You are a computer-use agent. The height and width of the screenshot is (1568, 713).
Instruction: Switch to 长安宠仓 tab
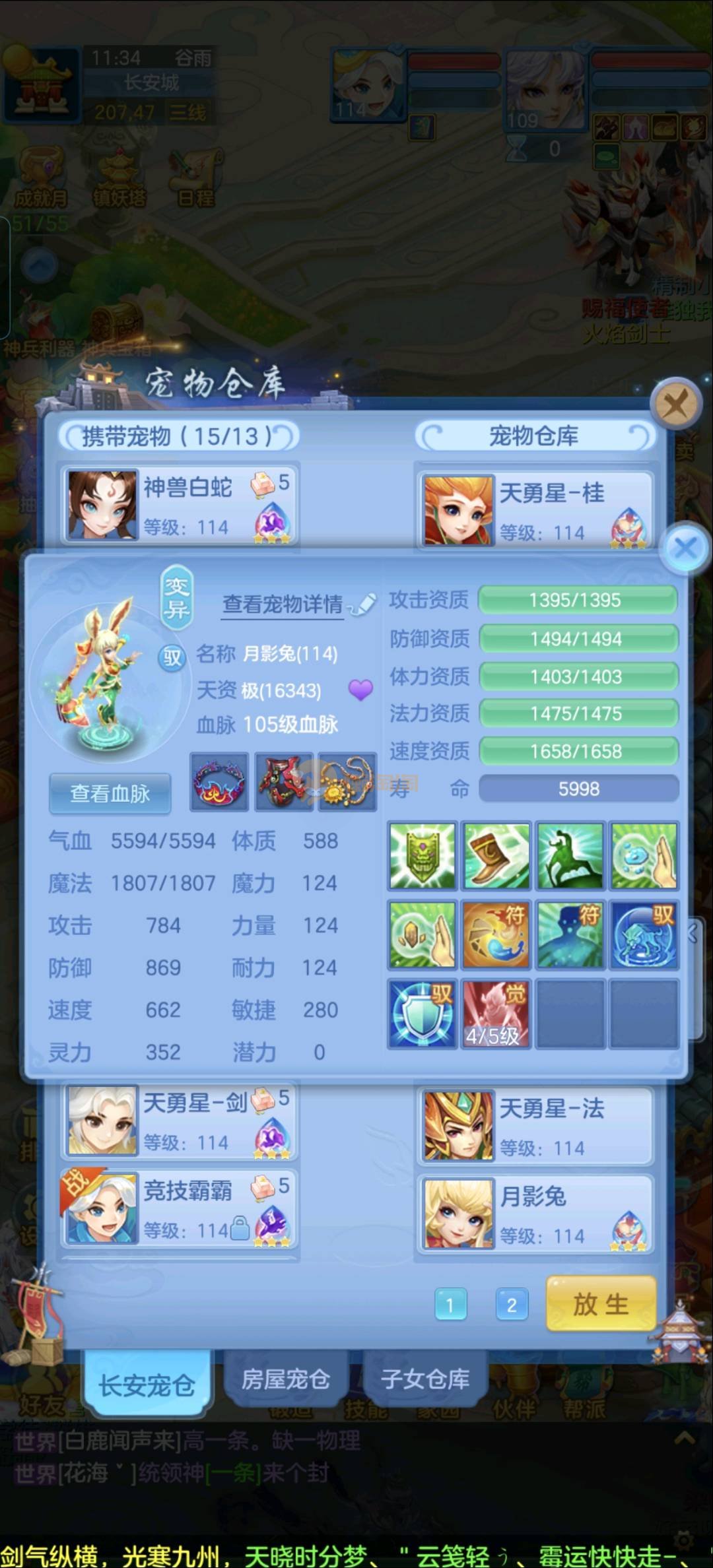tap(147, 1385)
